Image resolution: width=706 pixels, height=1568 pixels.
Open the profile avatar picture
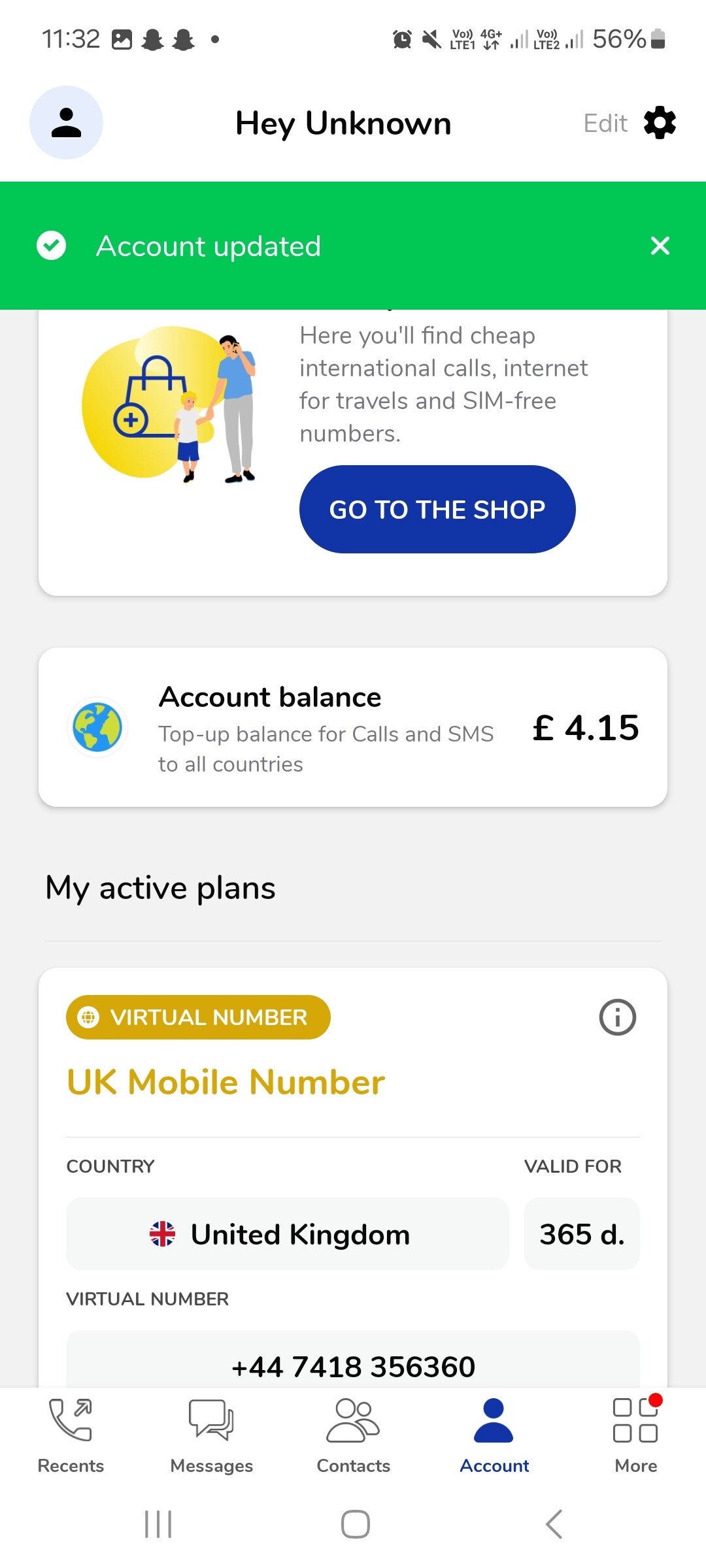pyautogui.click(x=66, y=123)
